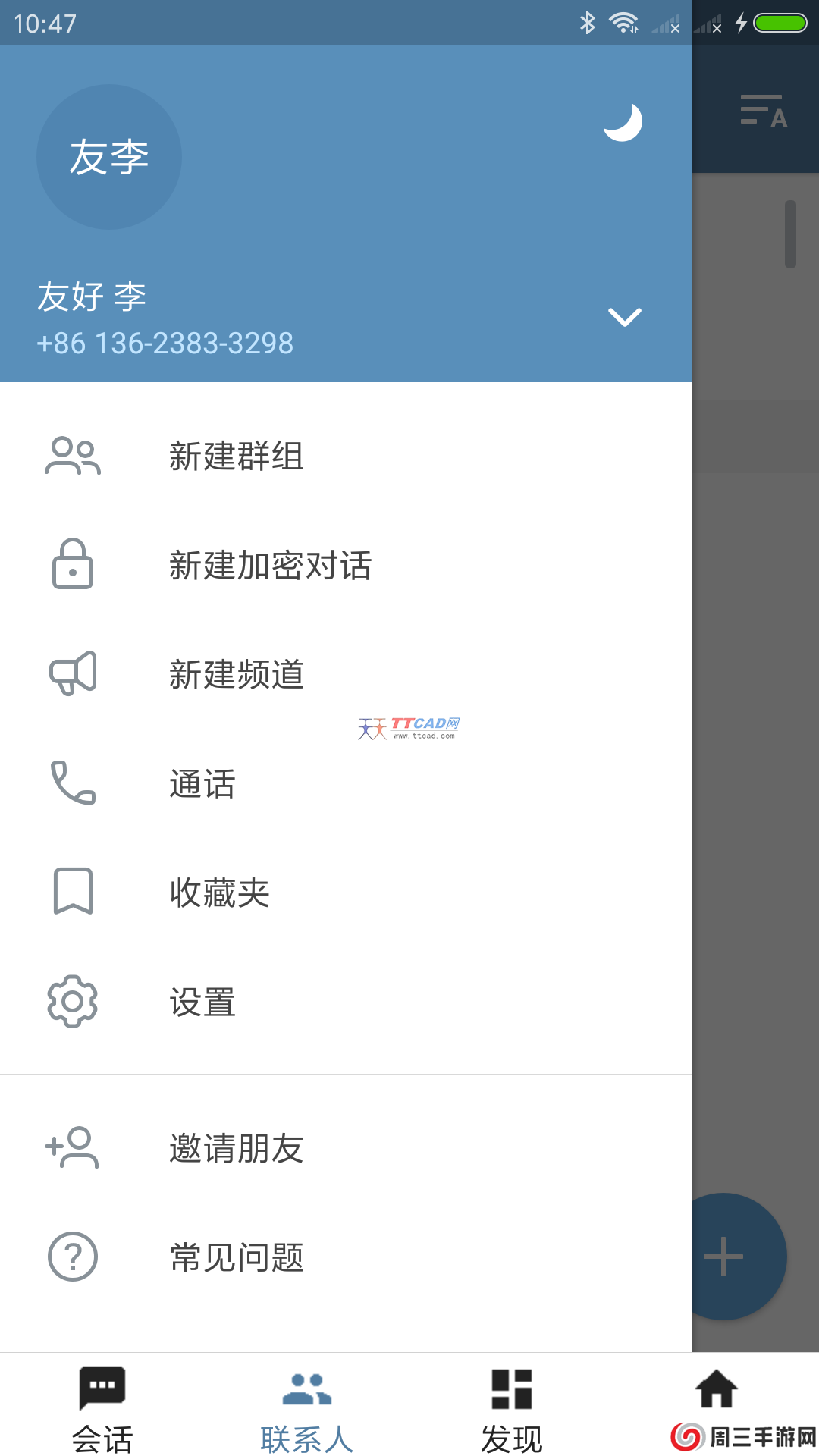Tap the battery charging indicator
This screenshot has width=819, height=1456.
[x=772, y=23]
